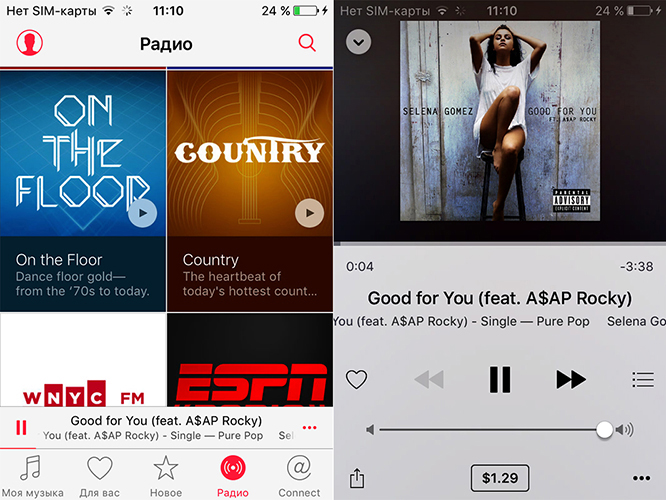666x500 pixels.
Task: Open the Up Next queue list
Action: [x=643, y=380]
